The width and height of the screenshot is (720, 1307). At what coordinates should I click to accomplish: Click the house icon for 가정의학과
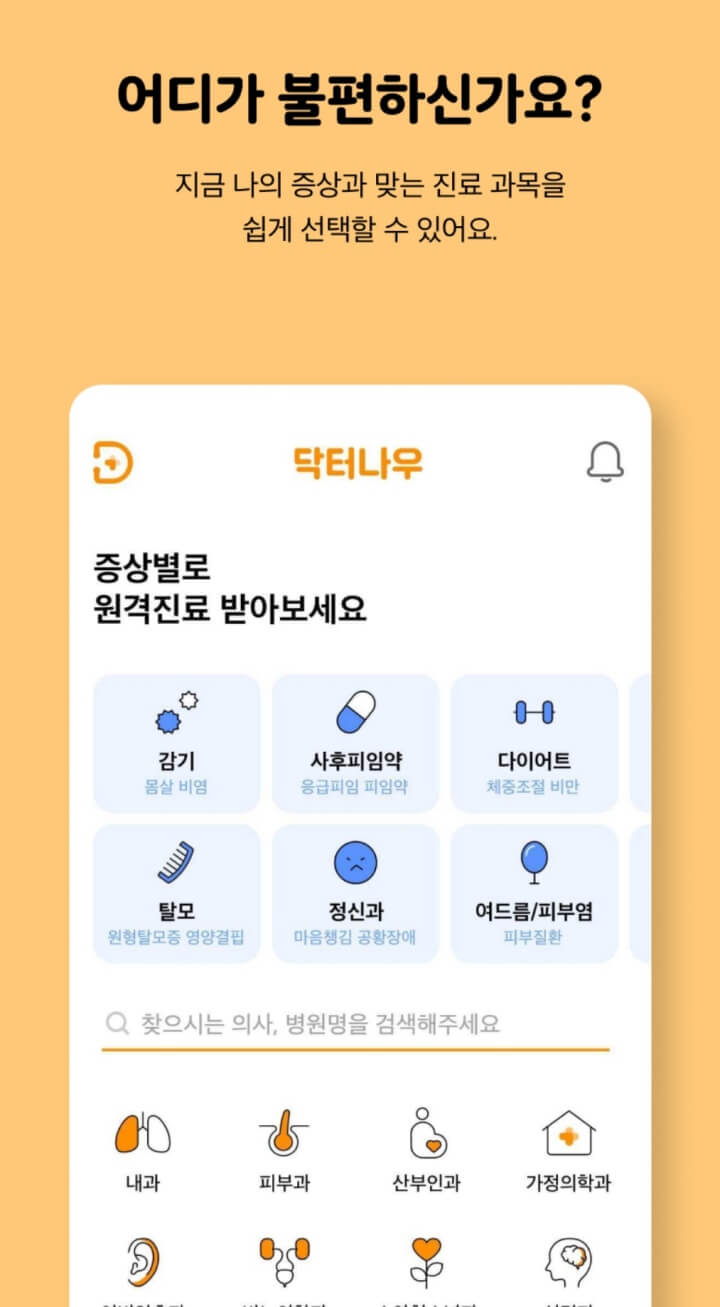565,1133
